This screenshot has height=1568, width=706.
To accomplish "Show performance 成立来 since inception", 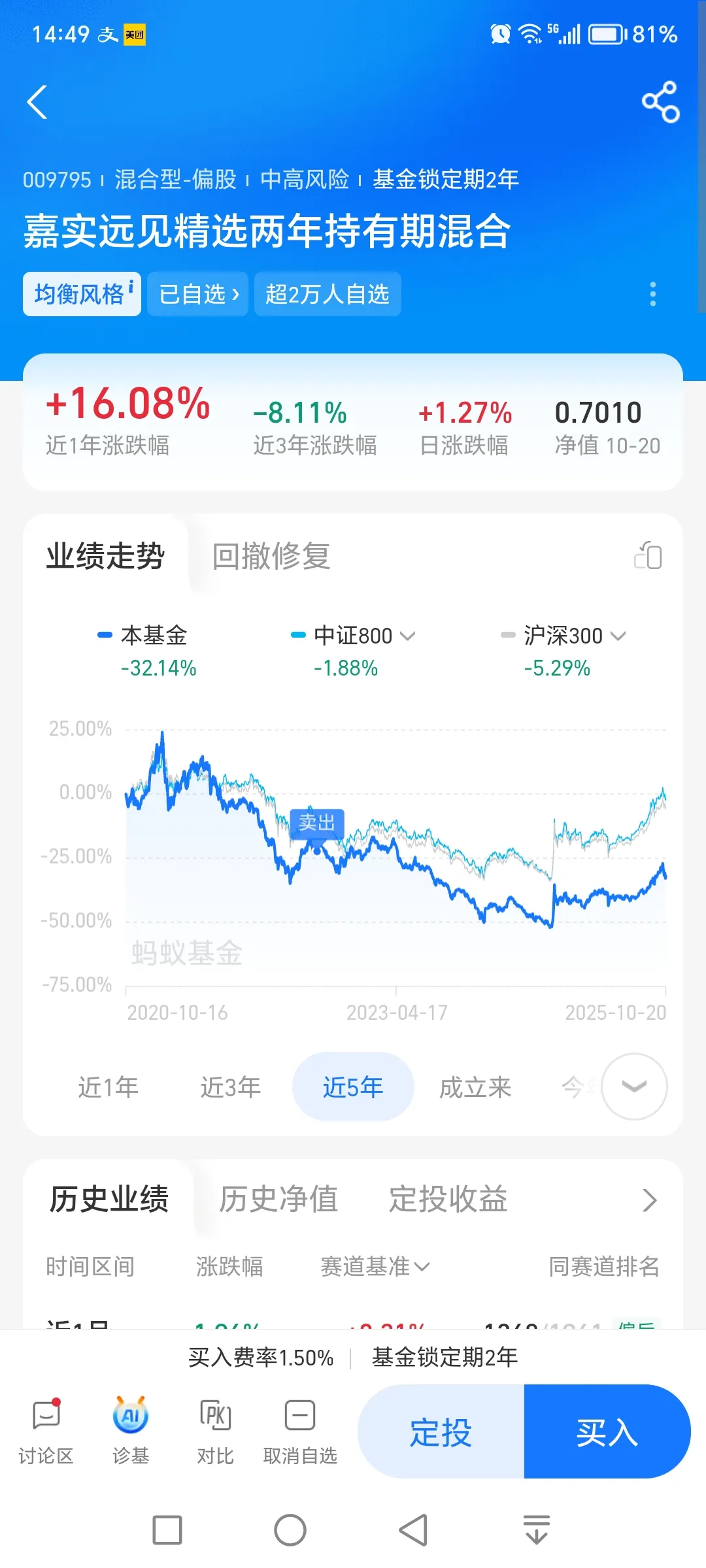I will [475, 1087].
